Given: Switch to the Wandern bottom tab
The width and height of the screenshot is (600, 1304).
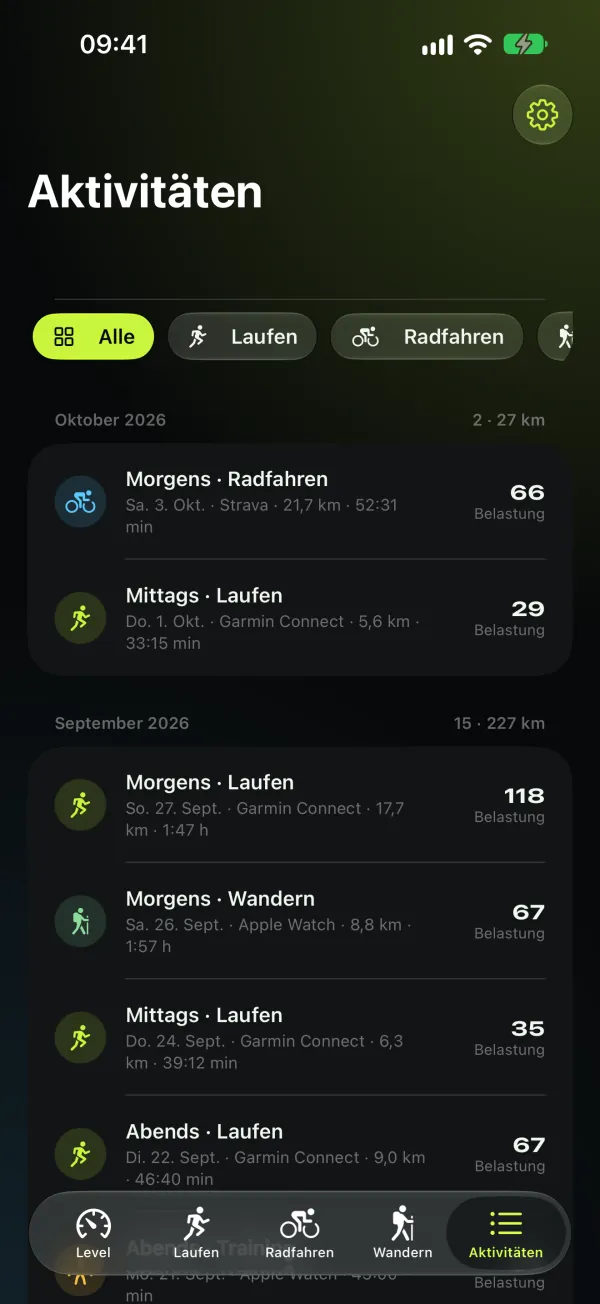Looking at the screenshot, I should (402, 1232).
